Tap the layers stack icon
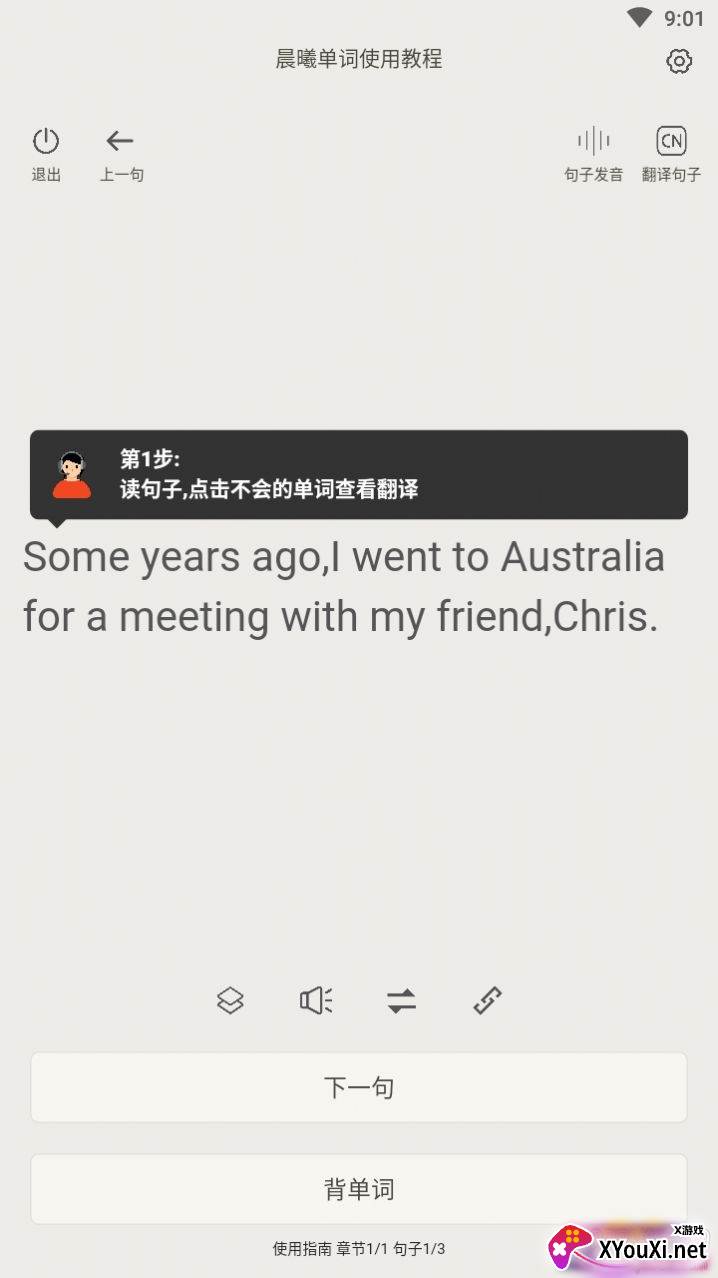 click(x=230, y=1000)
